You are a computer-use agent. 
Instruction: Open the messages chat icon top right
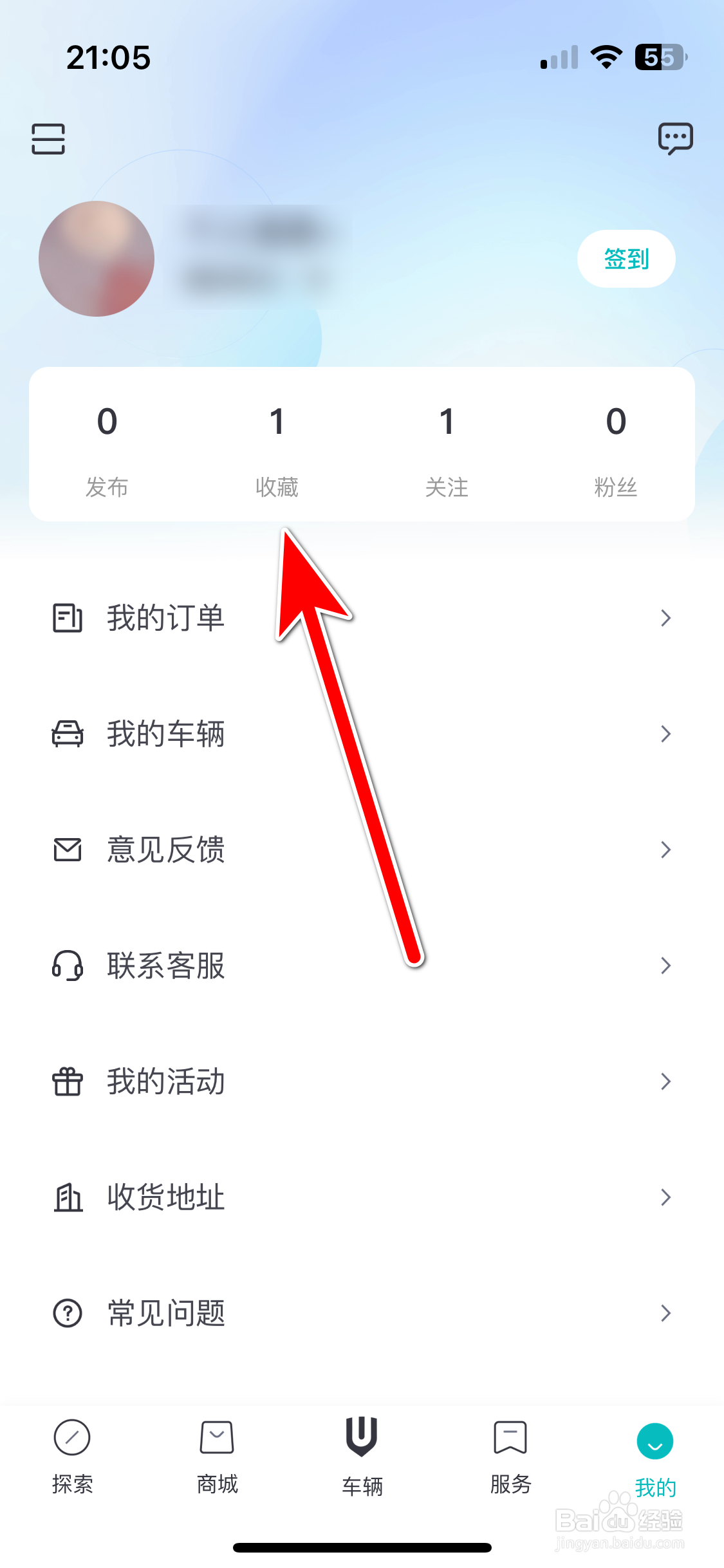coord(676,137)
